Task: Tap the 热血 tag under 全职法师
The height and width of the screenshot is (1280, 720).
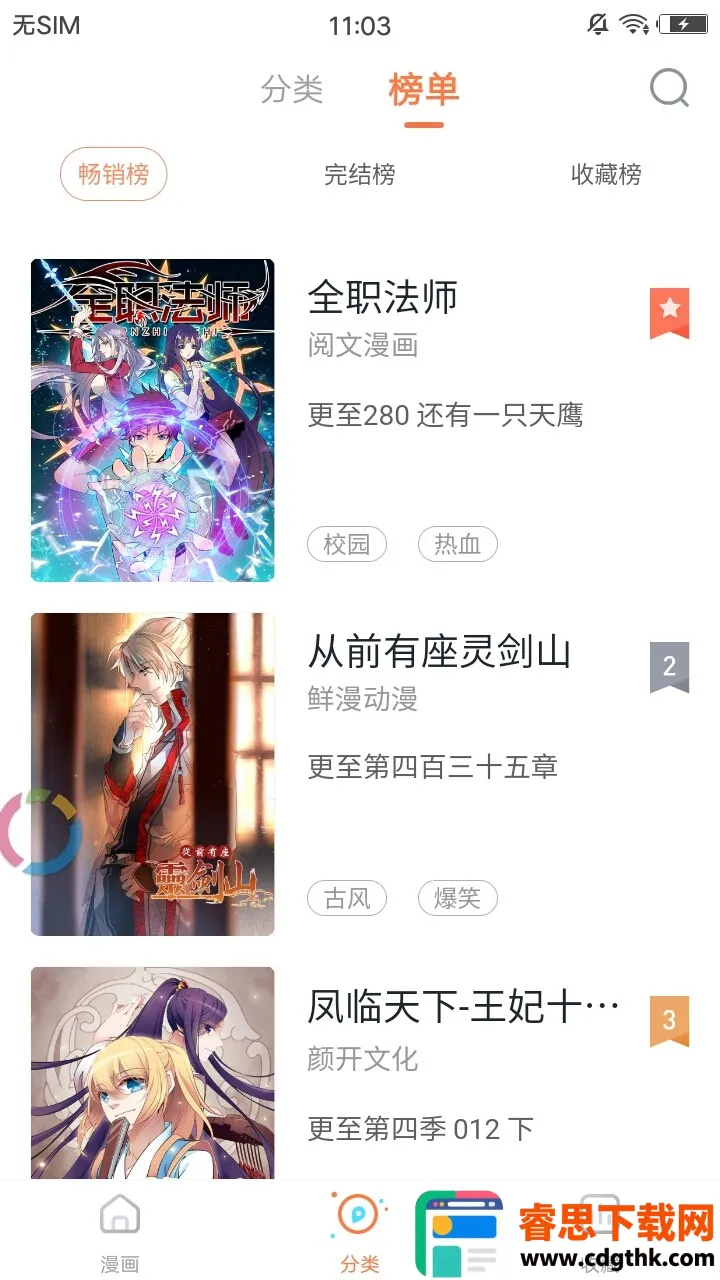Action: [x=457, y=544]
